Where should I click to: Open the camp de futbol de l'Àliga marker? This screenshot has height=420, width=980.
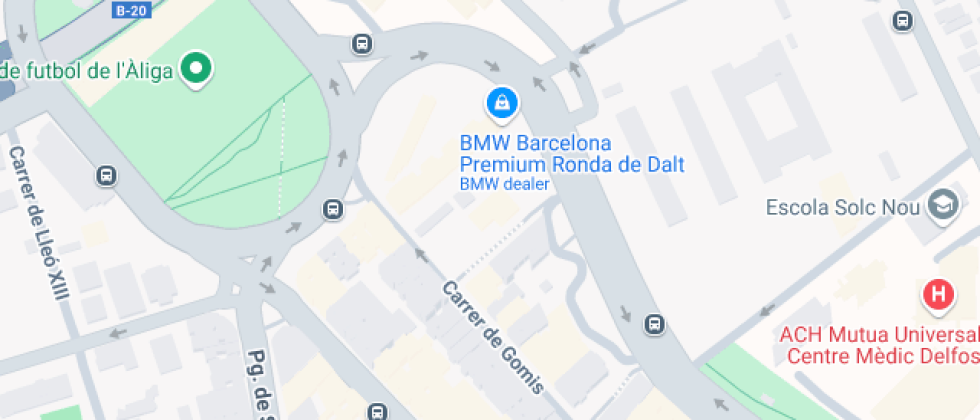[x=197, y=68]
